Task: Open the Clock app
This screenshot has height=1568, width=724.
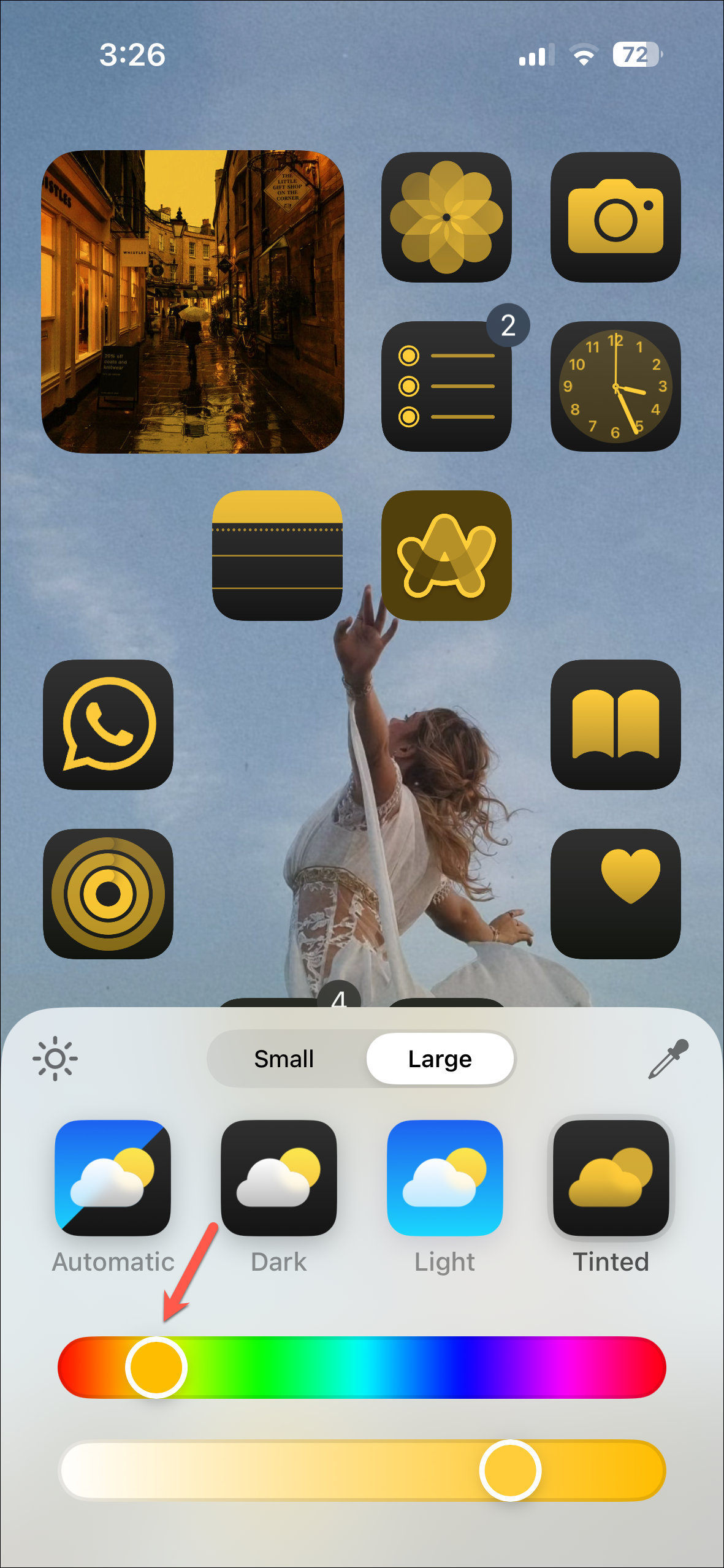Action: tap(615, 386)
